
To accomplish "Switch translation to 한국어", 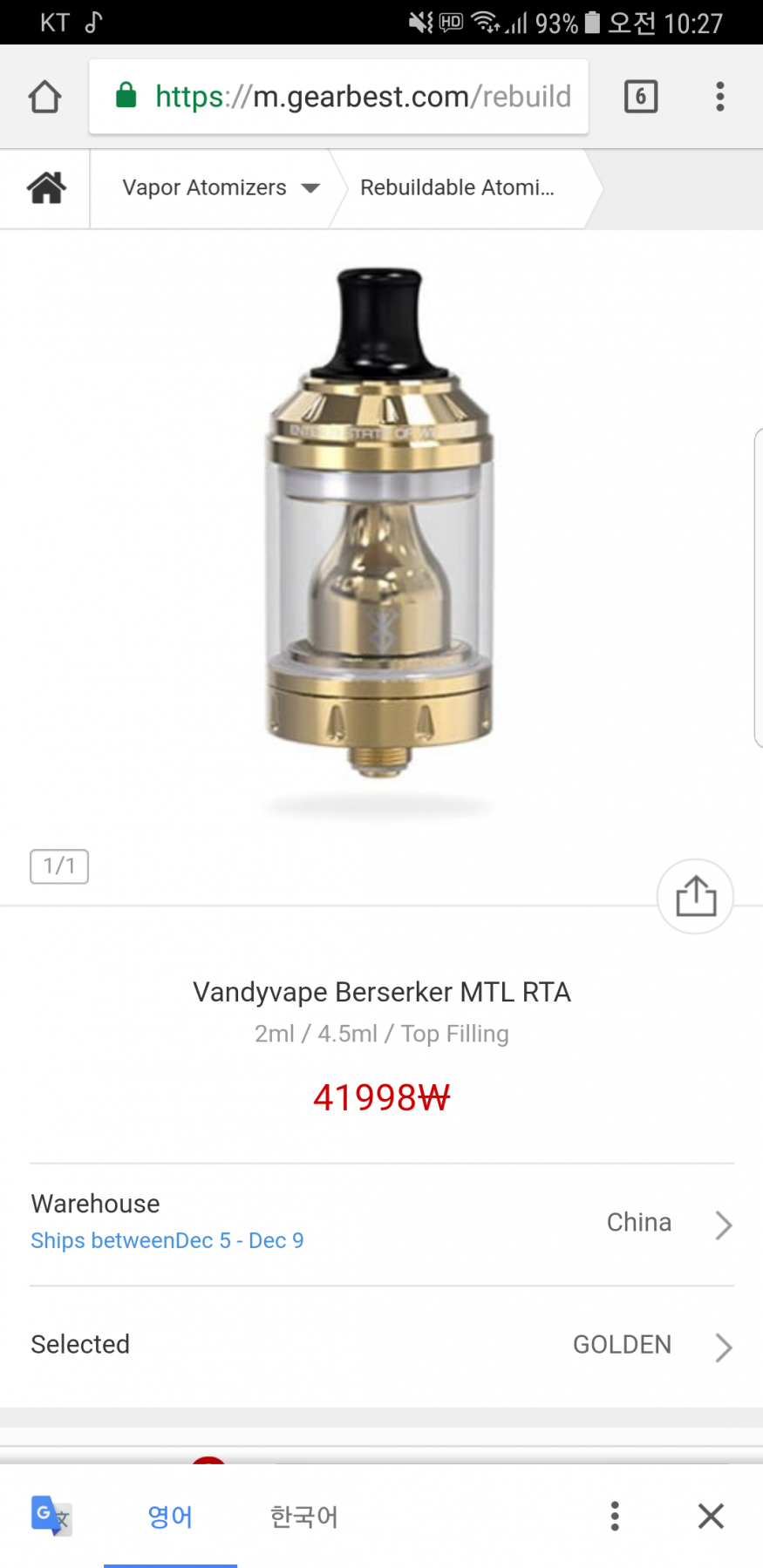I will point(303,1517).
